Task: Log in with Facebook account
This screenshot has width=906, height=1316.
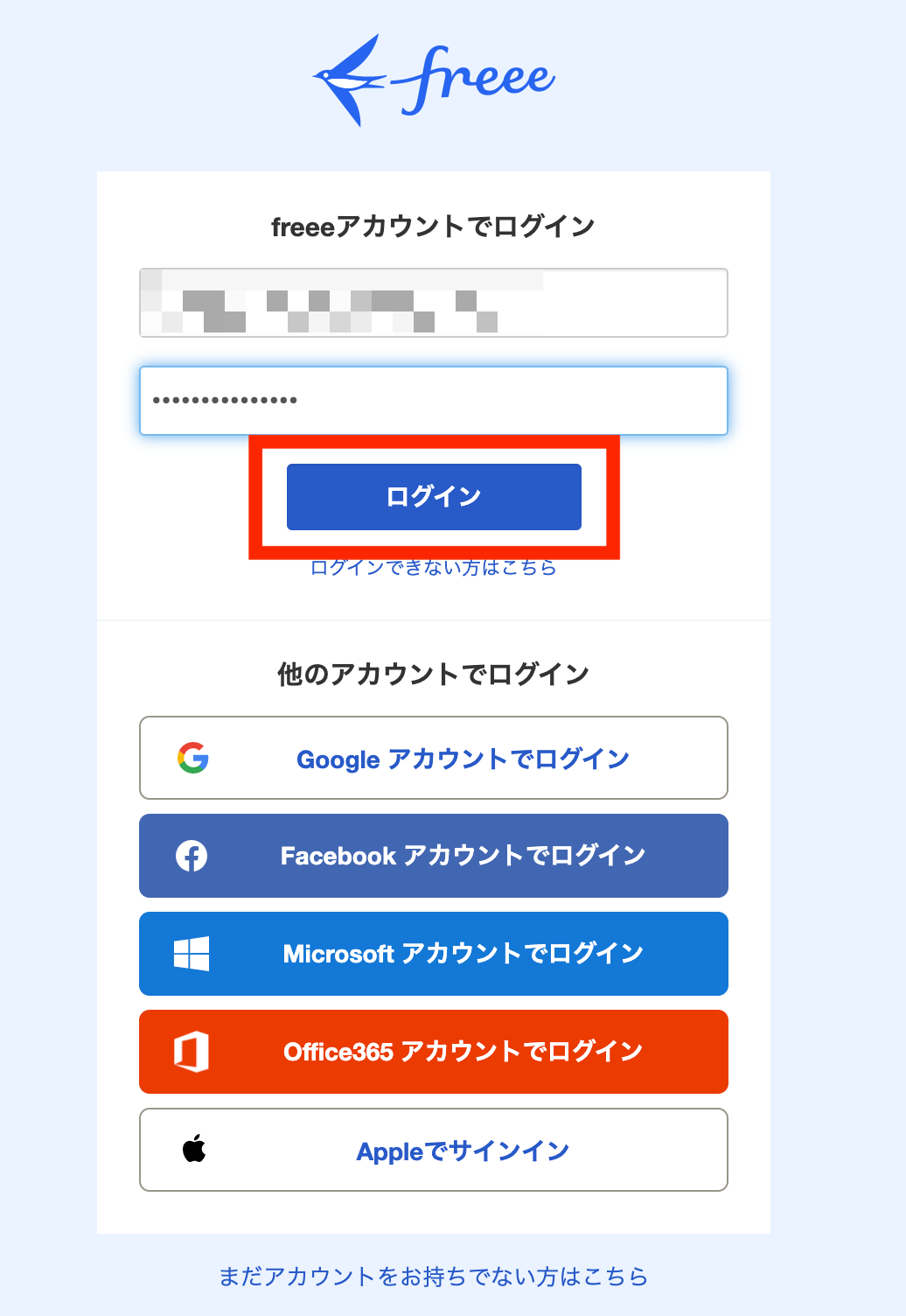Action: pos(434,856)
